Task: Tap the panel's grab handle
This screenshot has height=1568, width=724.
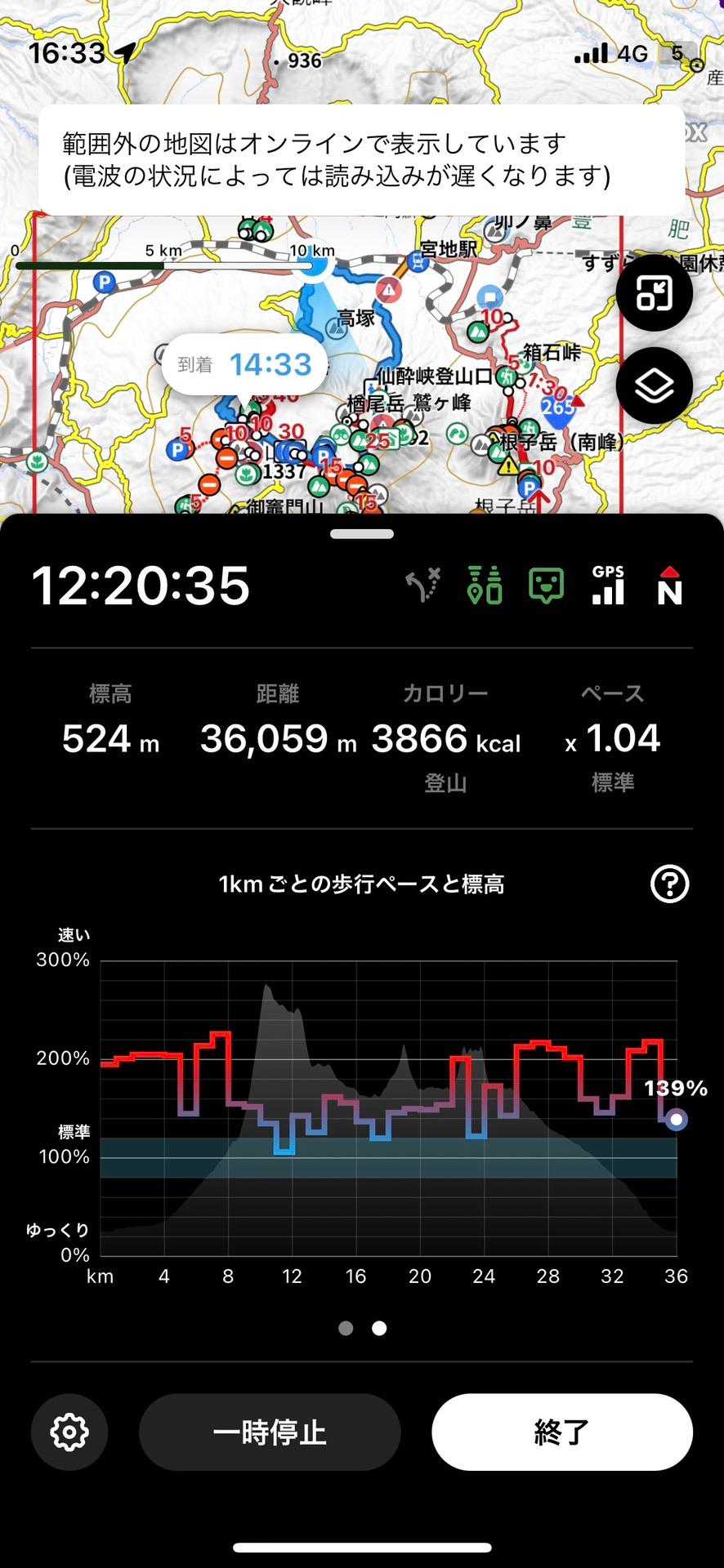Action: 362,534
